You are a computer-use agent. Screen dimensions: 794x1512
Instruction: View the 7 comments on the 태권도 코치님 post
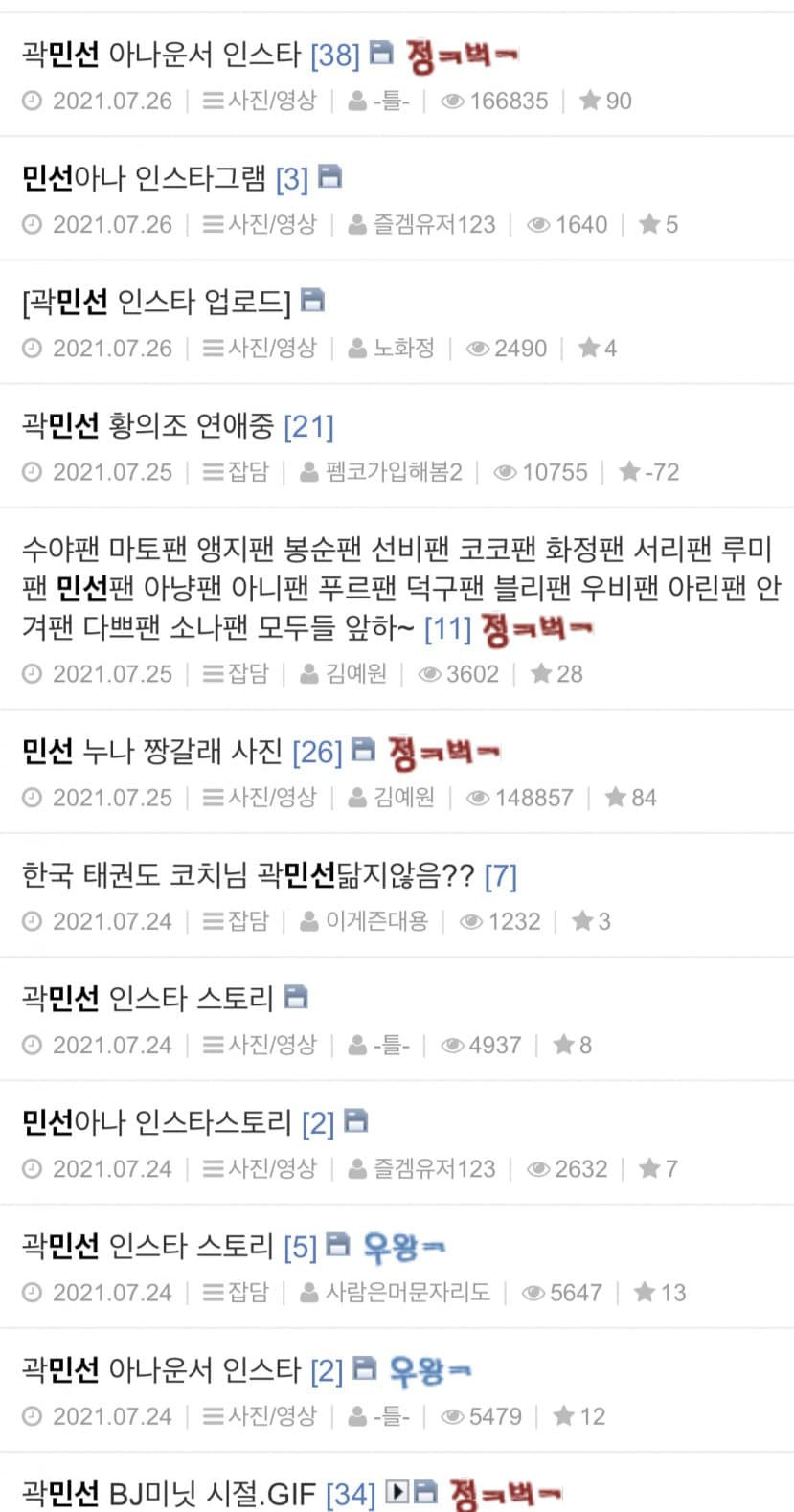(x=500, y=876)
